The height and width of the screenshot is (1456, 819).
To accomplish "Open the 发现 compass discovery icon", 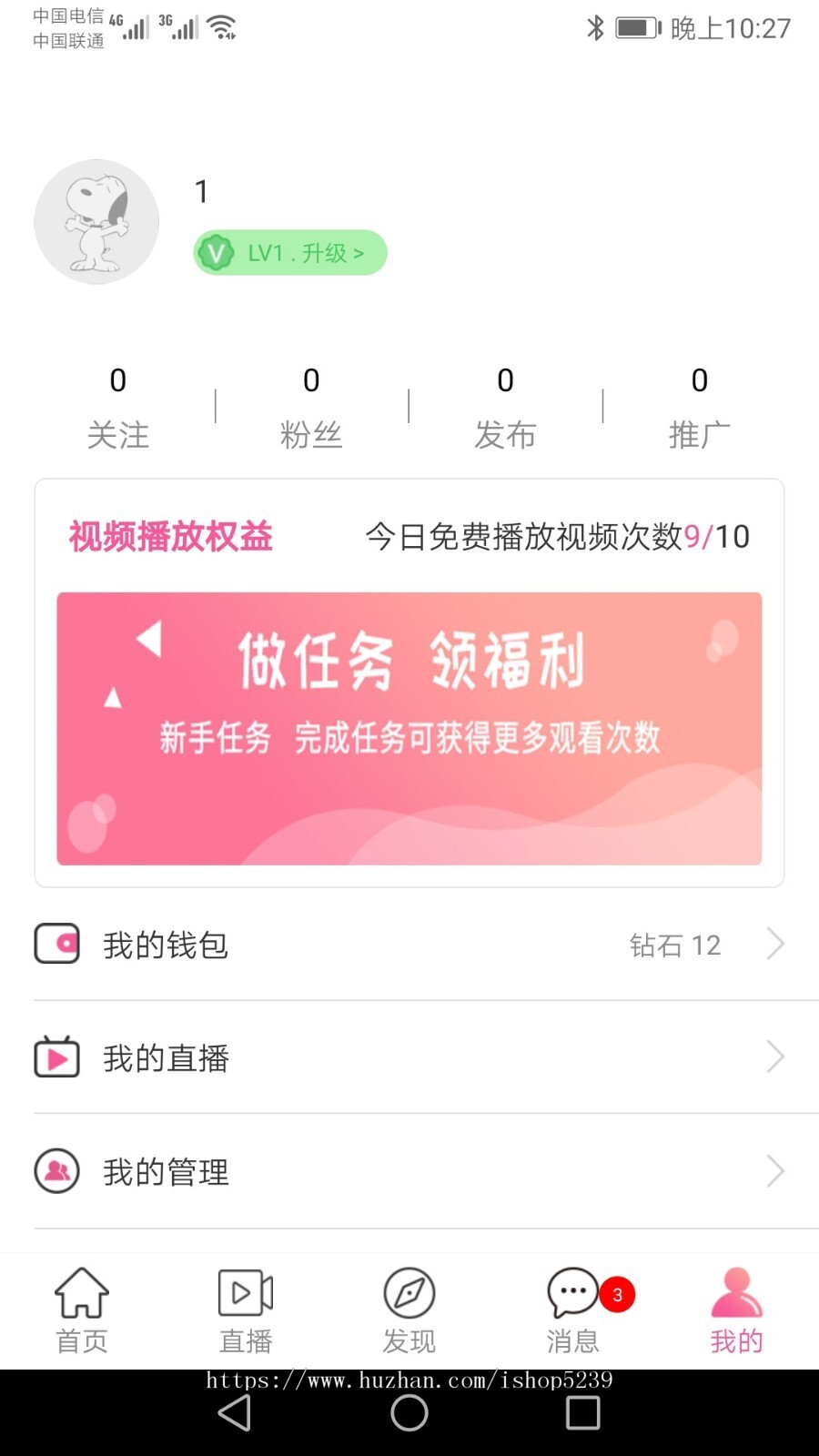I will pos(409,1292).
